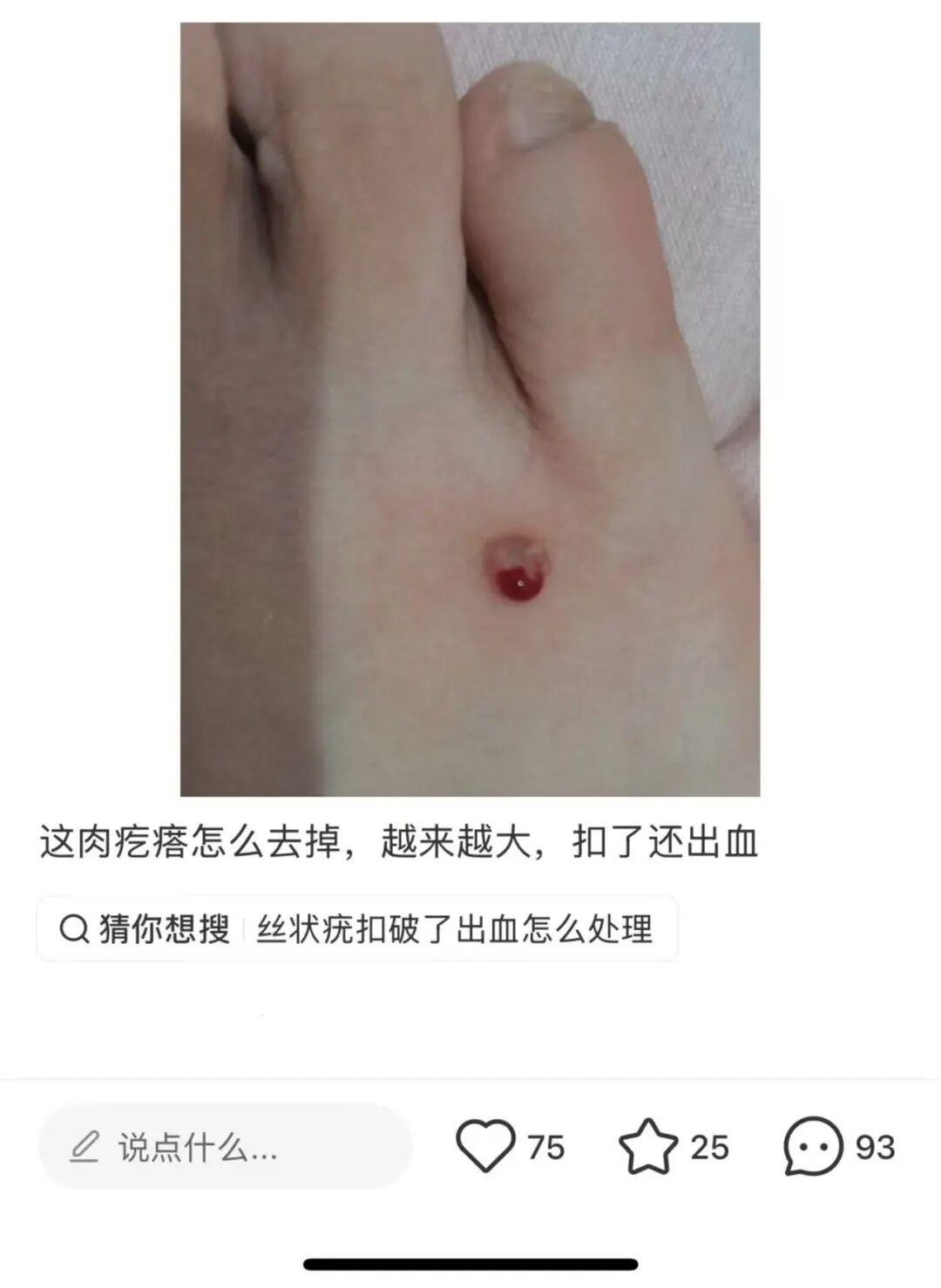Open the comments bubble icon
941x1288 pixels.
click(813, 1147)
